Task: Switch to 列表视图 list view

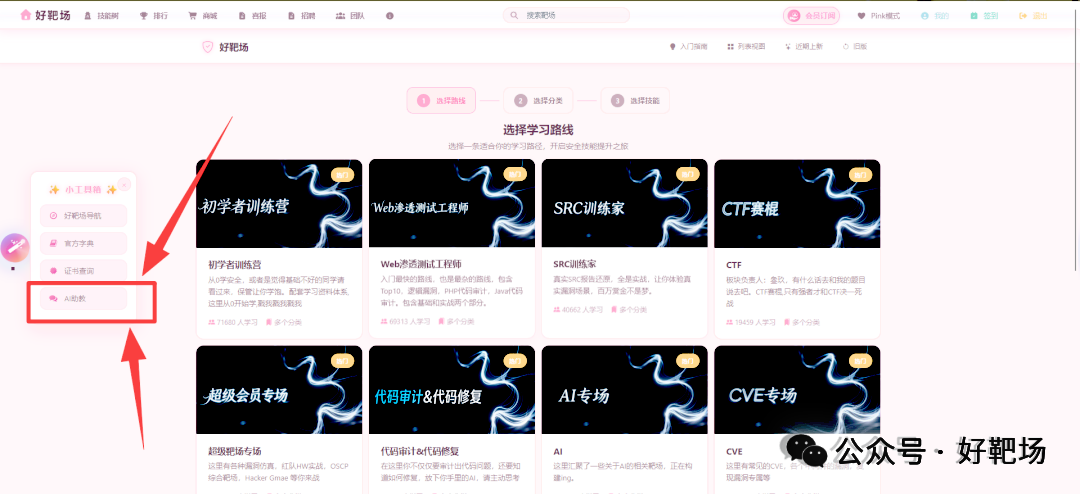Action: [746, 47]
